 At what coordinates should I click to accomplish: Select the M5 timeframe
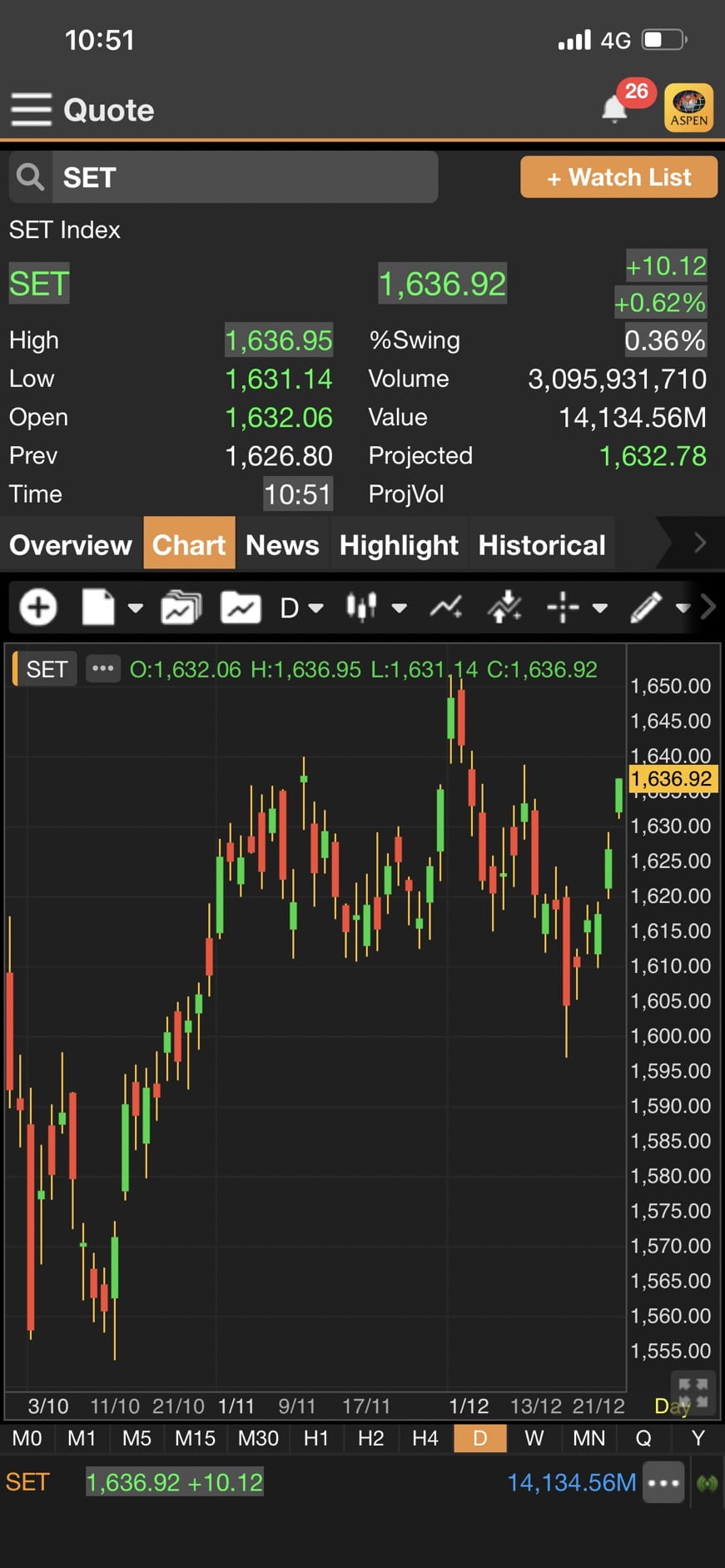point(137,1438)
